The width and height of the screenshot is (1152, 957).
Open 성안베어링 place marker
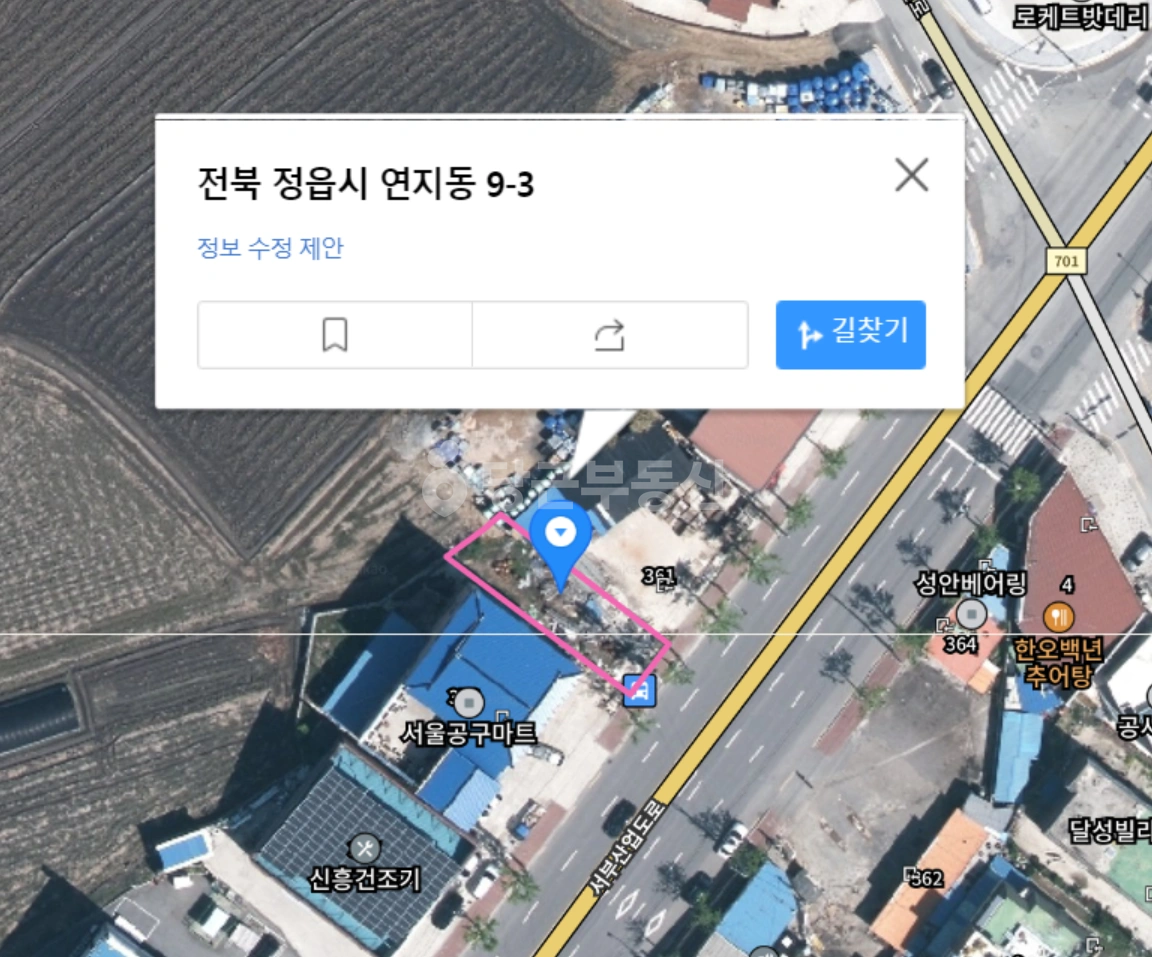971,613
